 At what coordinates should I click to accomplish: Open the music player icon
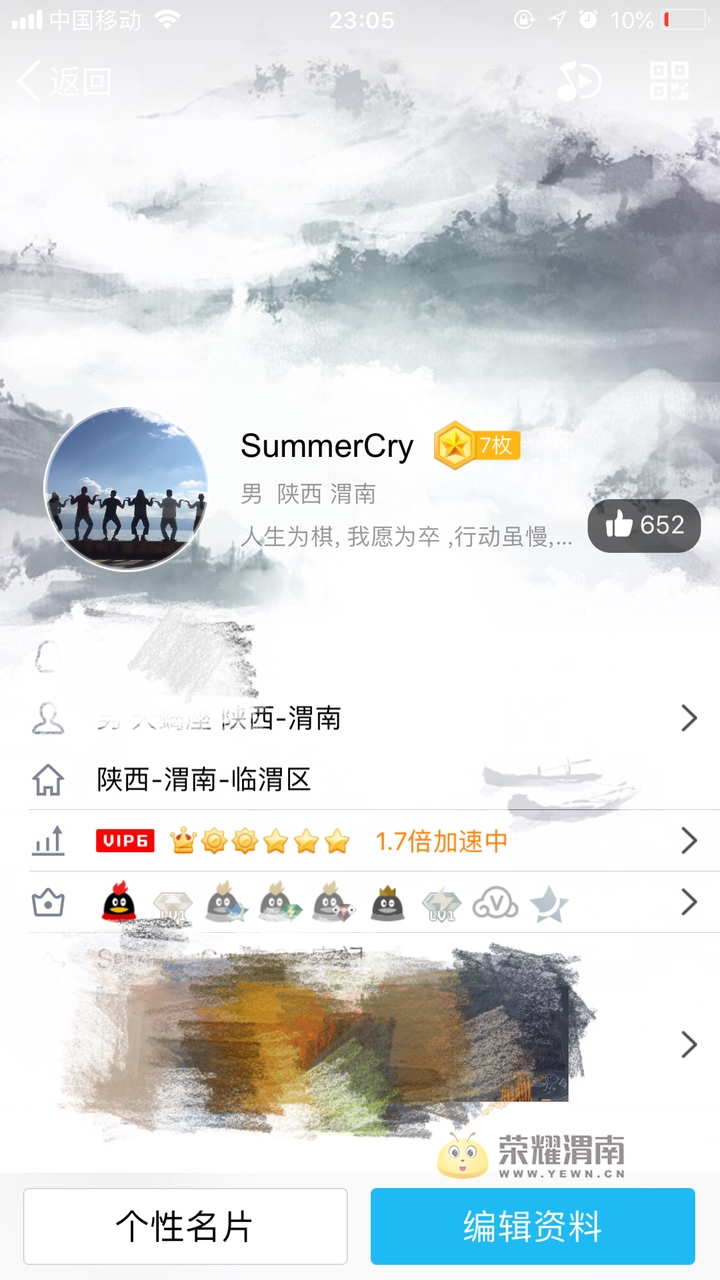[579, 81]
